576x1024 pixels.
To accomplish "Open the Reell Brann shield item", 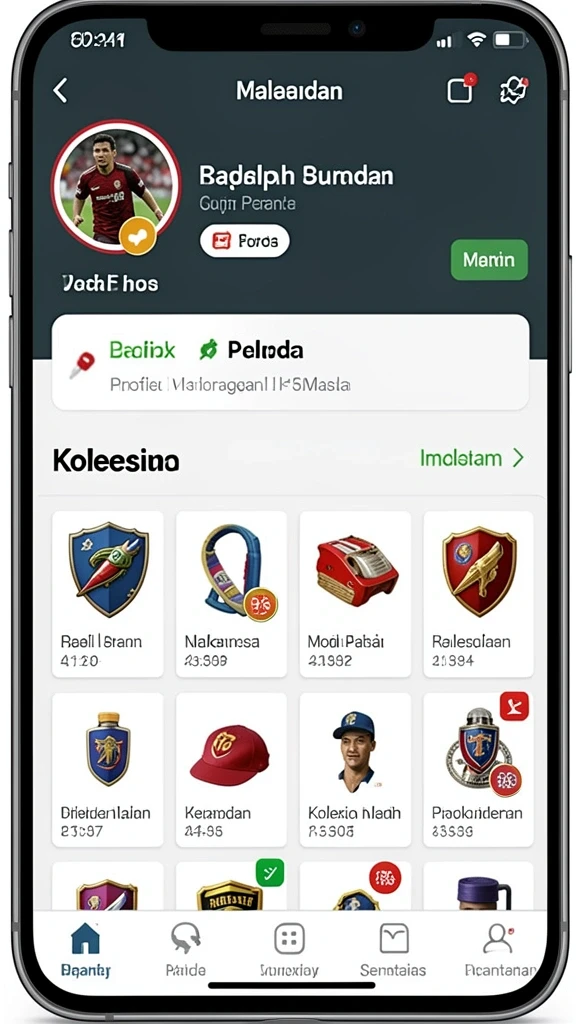I will pos(108,594).
